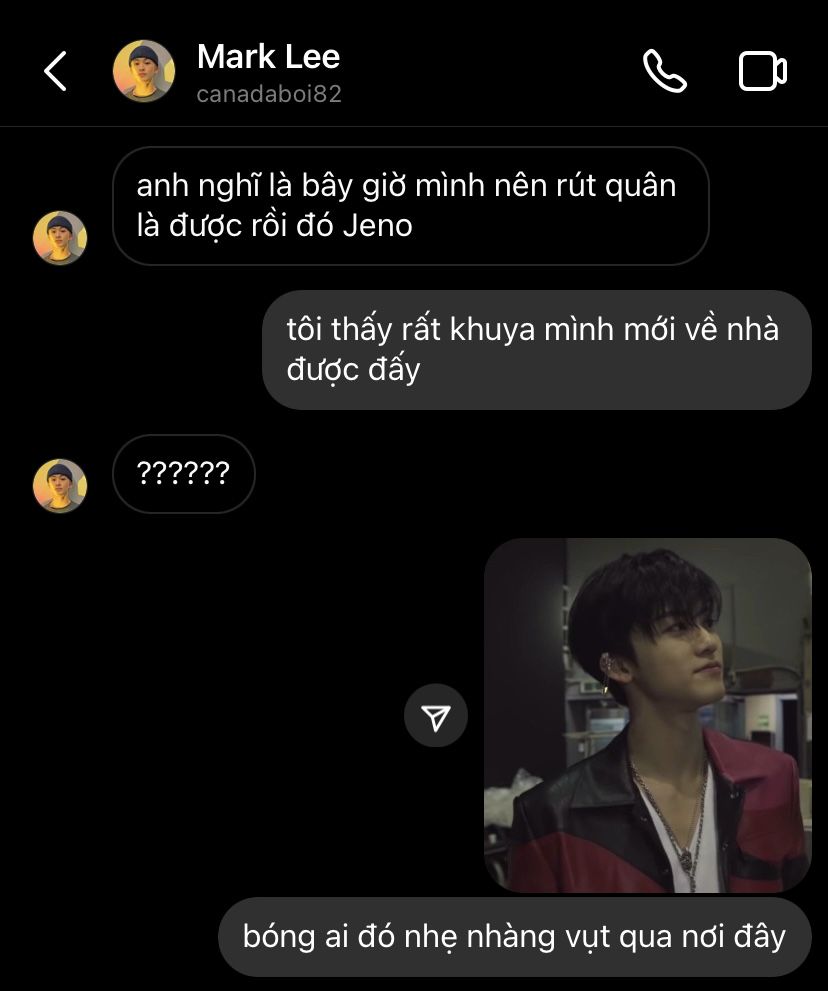Viewport: 828px width, 991px height.
Task: Go back to the message list
Action: tap(55, 71)
